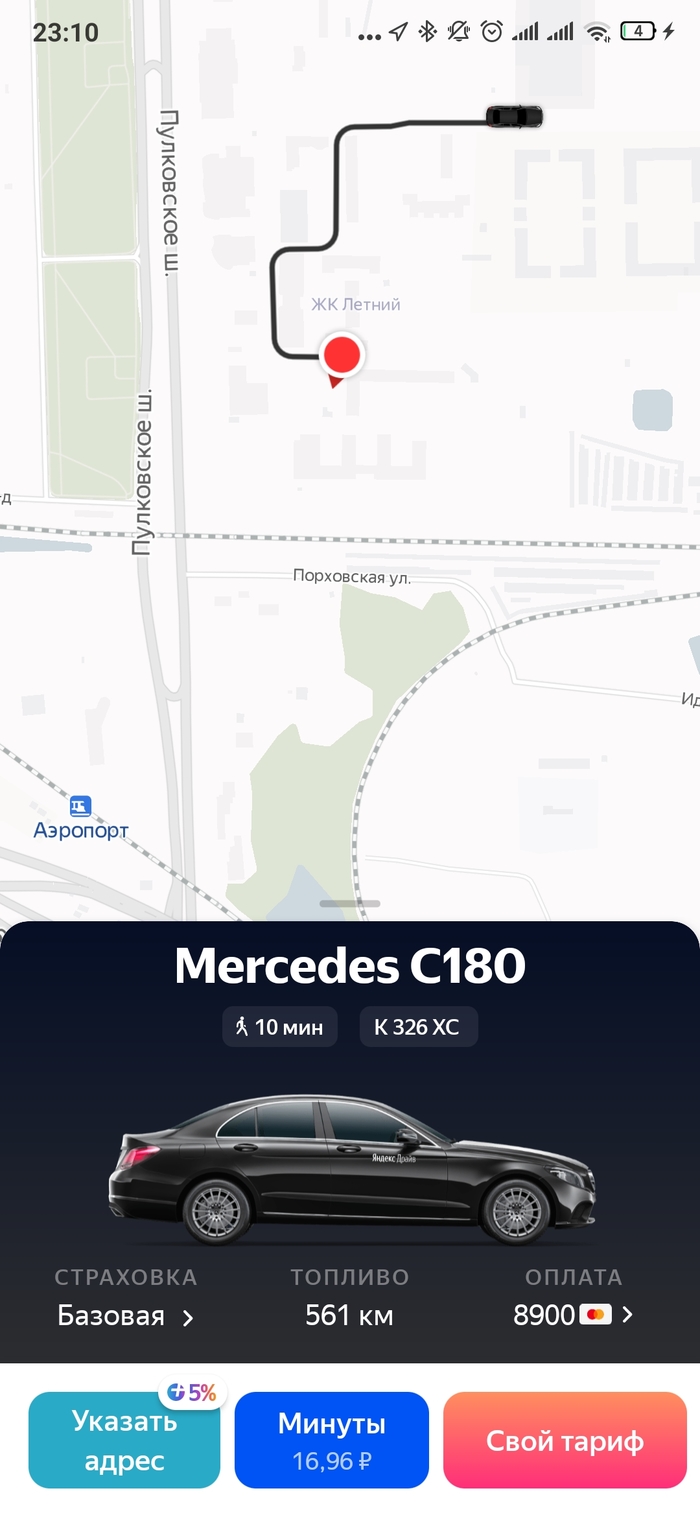Change the 8900 payment card
The width and height of the screenshot is (700, 1517).
[573, 1315]
